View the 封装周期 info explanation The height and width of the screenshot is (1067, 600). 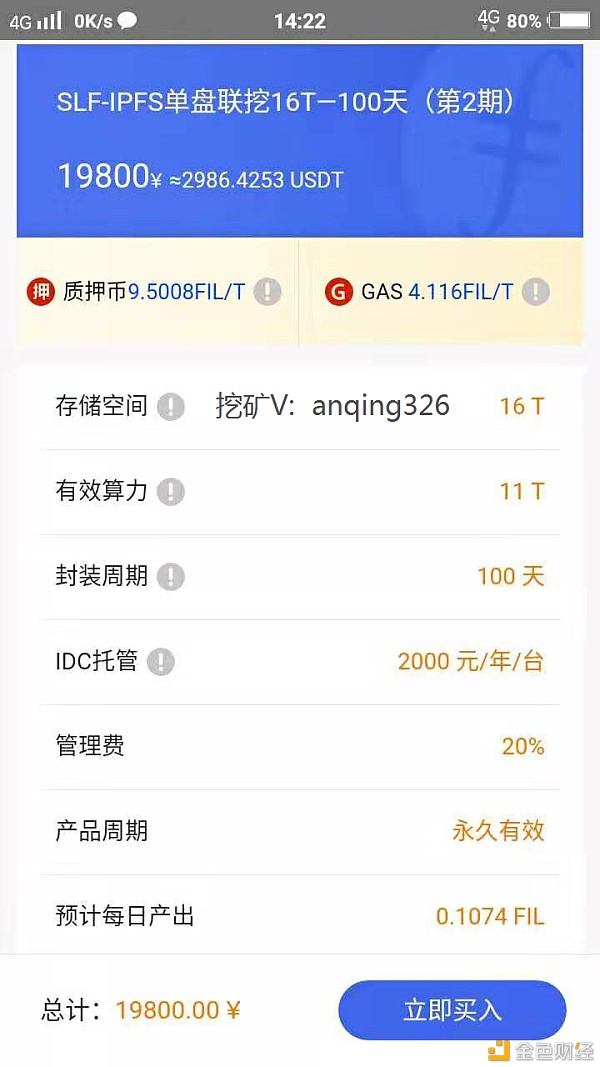tap(171, 576)
